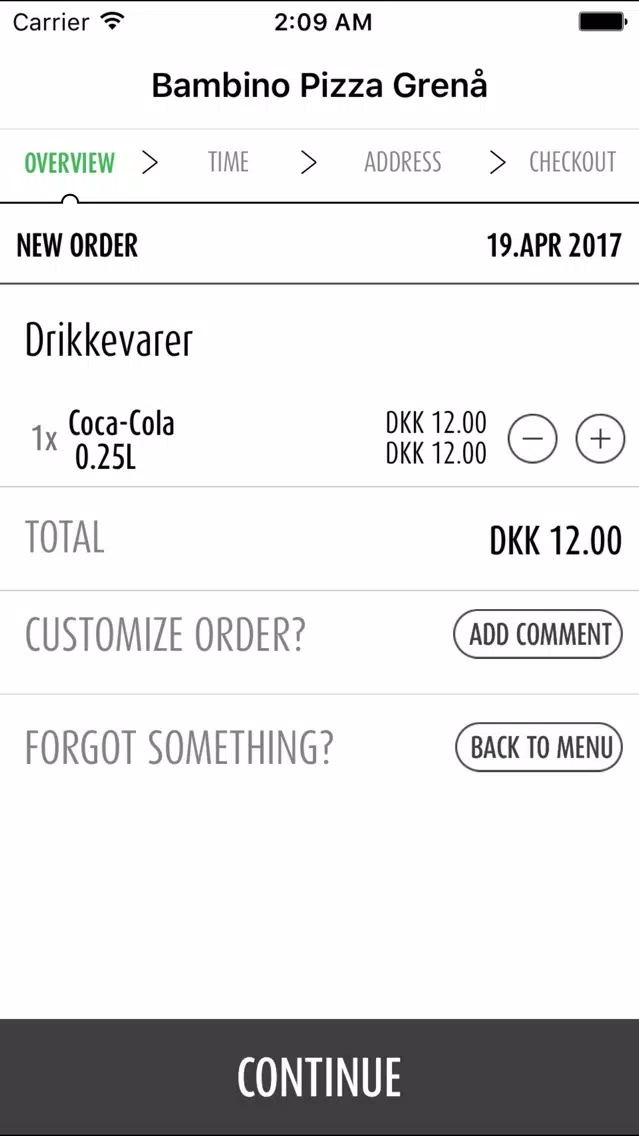Jump to the Checkout step

pos(572,162)
